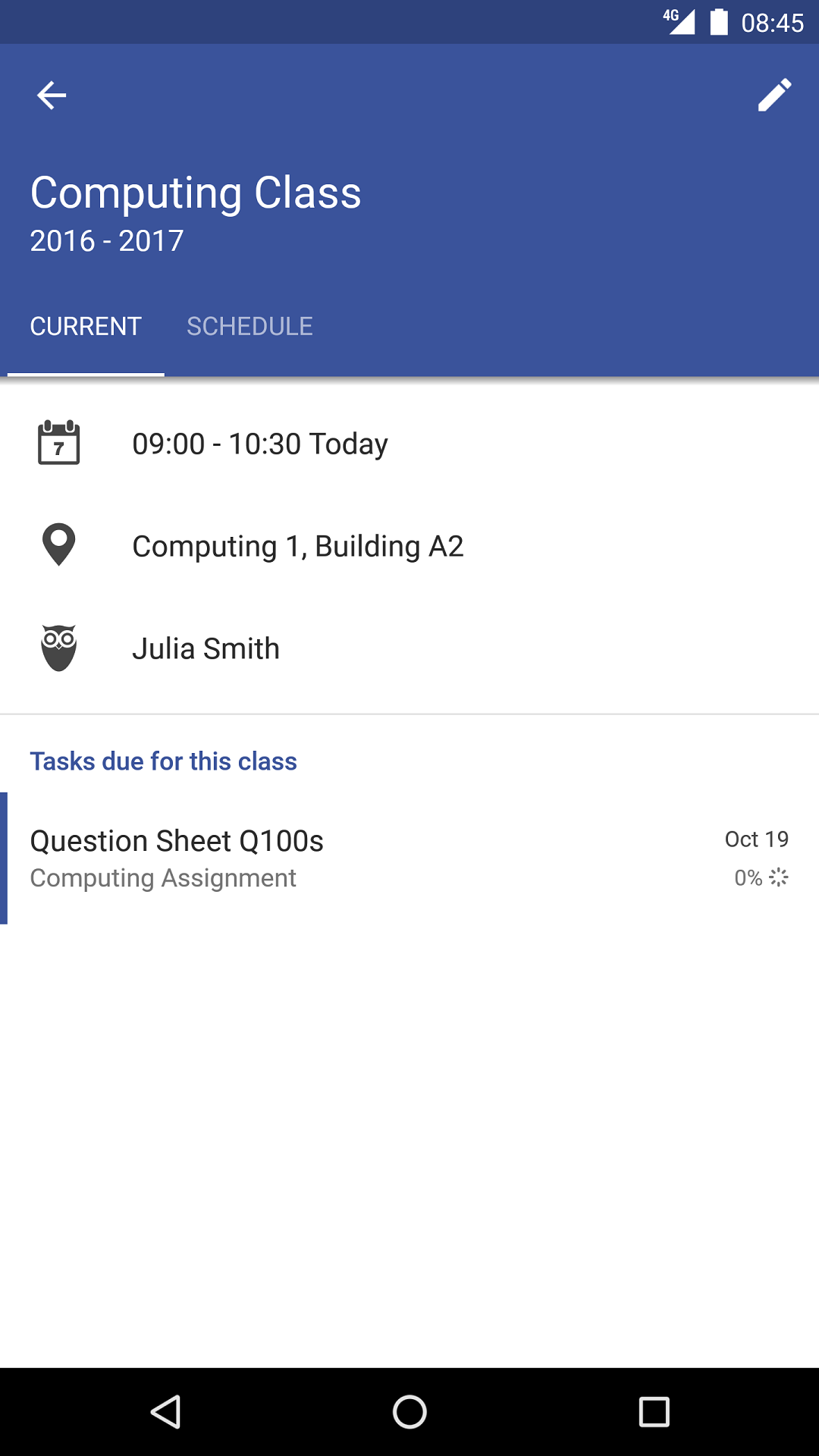Tap the location pin icon
The height and width of the screenshot is (1456, 819).
pos(58,545)
